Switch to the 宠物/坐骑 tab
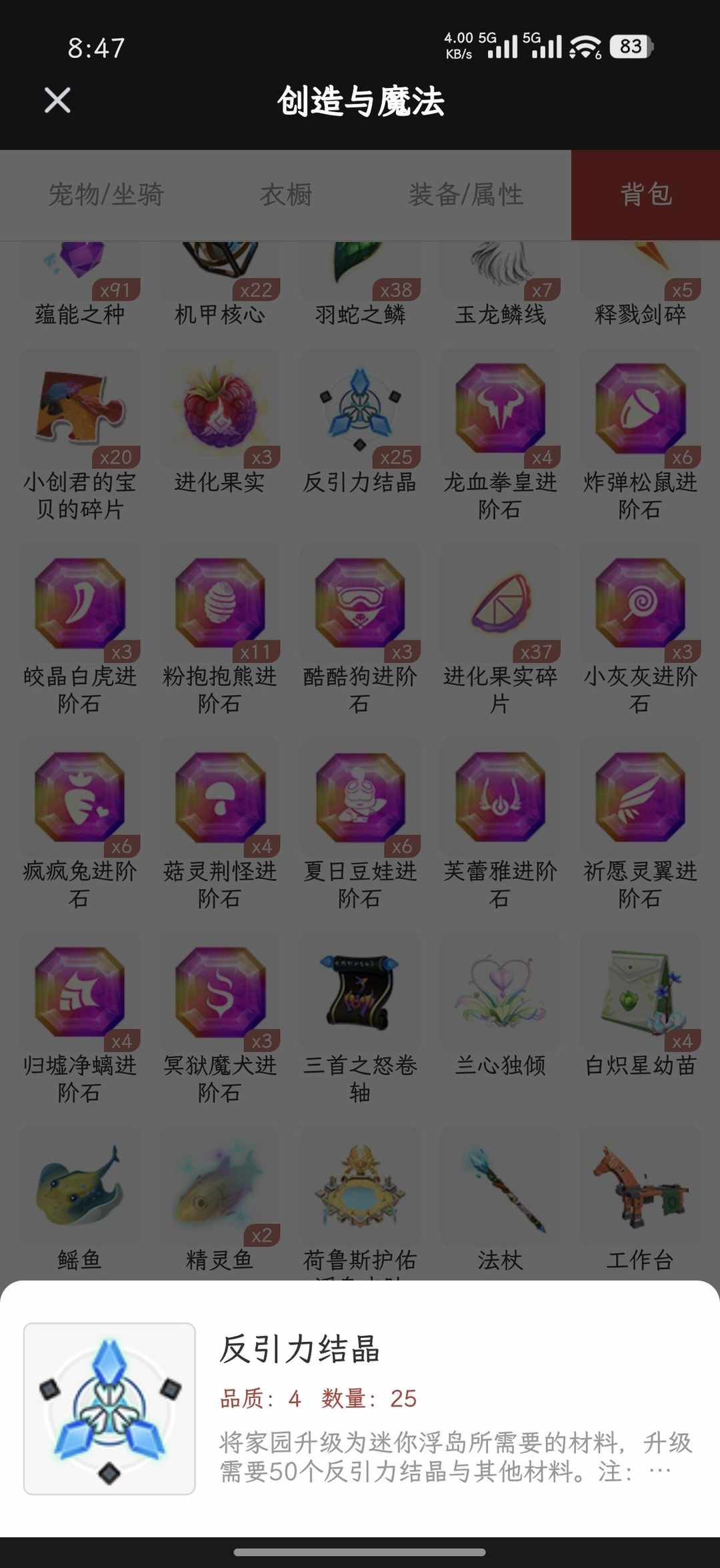The image size is (720, 1568). pos(107,195)
